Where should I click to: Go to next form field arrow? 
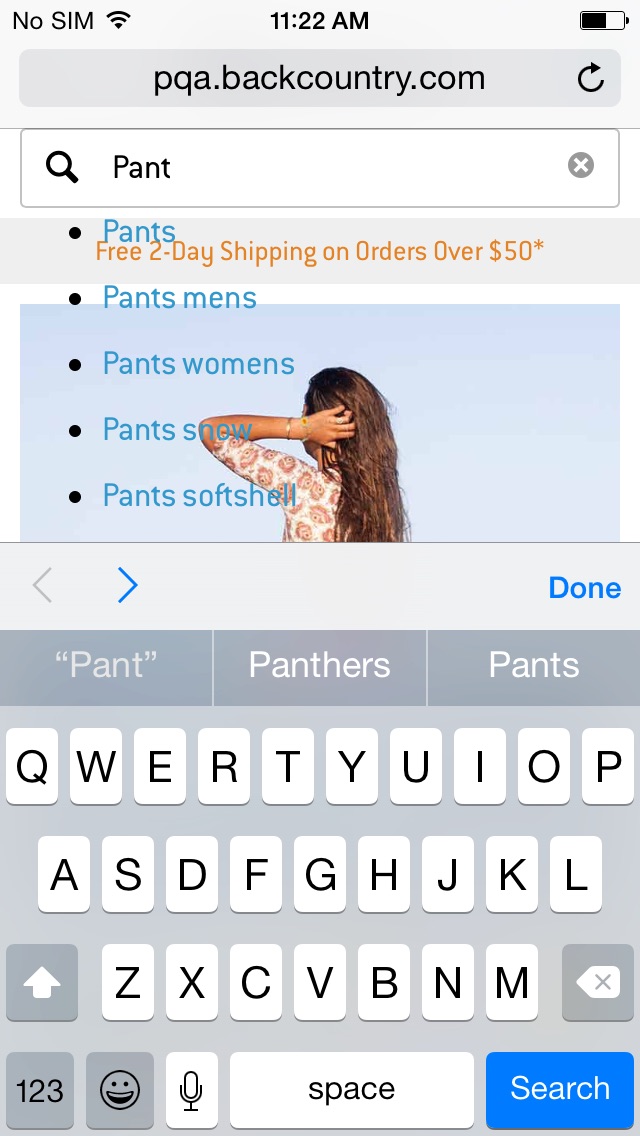click(127, 586)
